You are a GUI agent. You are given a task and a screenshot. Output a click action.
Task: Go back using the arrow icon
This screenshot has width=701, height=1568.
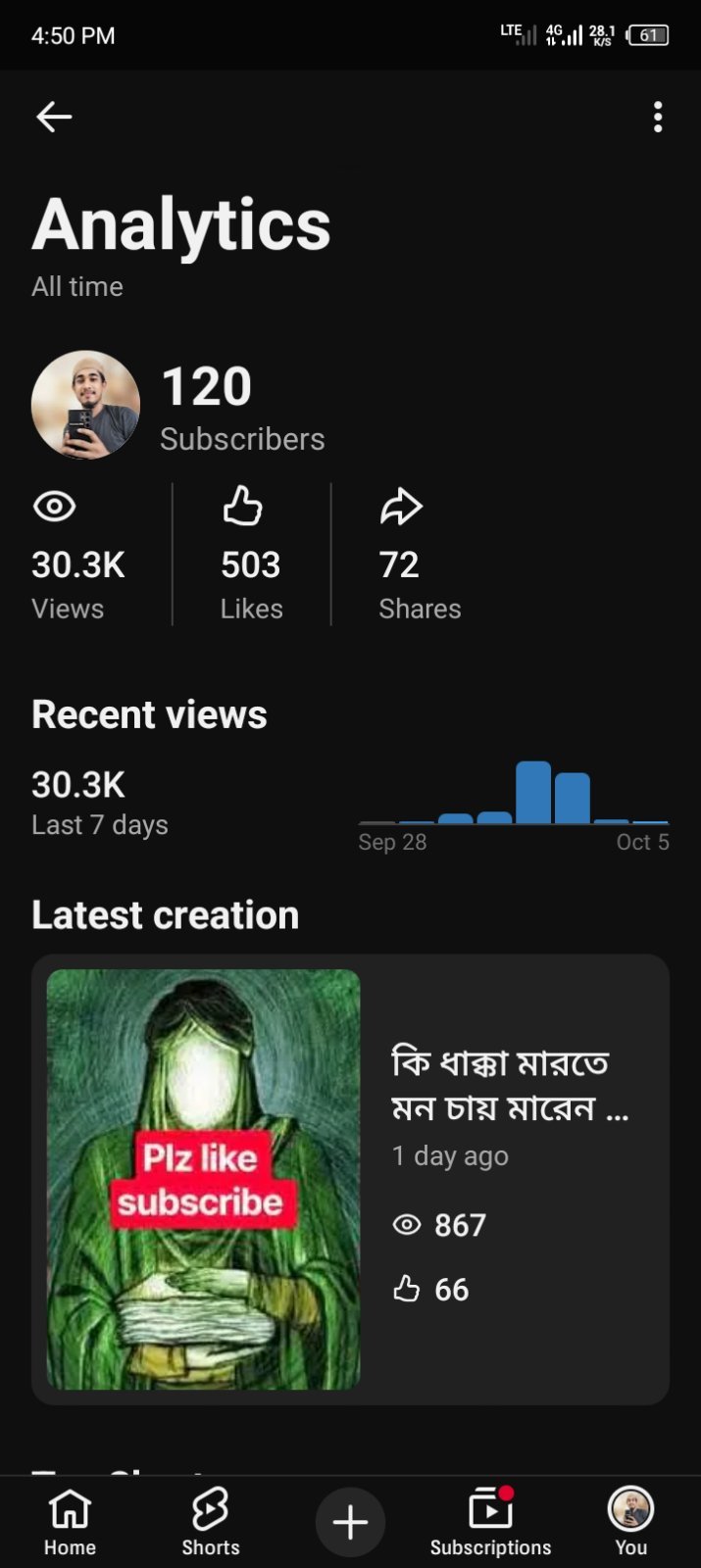(x=54, y=117)
